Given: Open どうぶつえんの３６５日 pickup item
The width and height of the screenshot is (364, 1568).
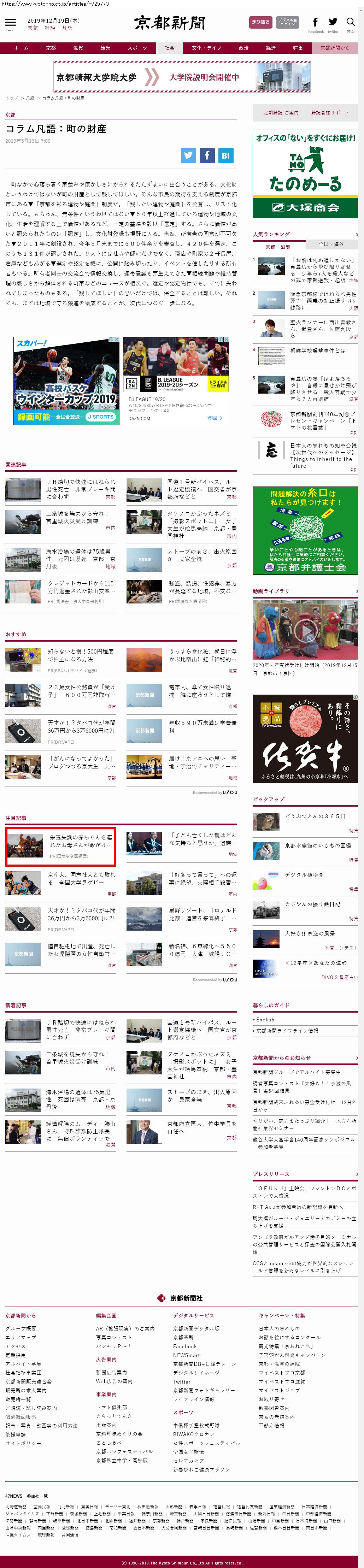Looking at the screenshot, I should tap(315, 816).
